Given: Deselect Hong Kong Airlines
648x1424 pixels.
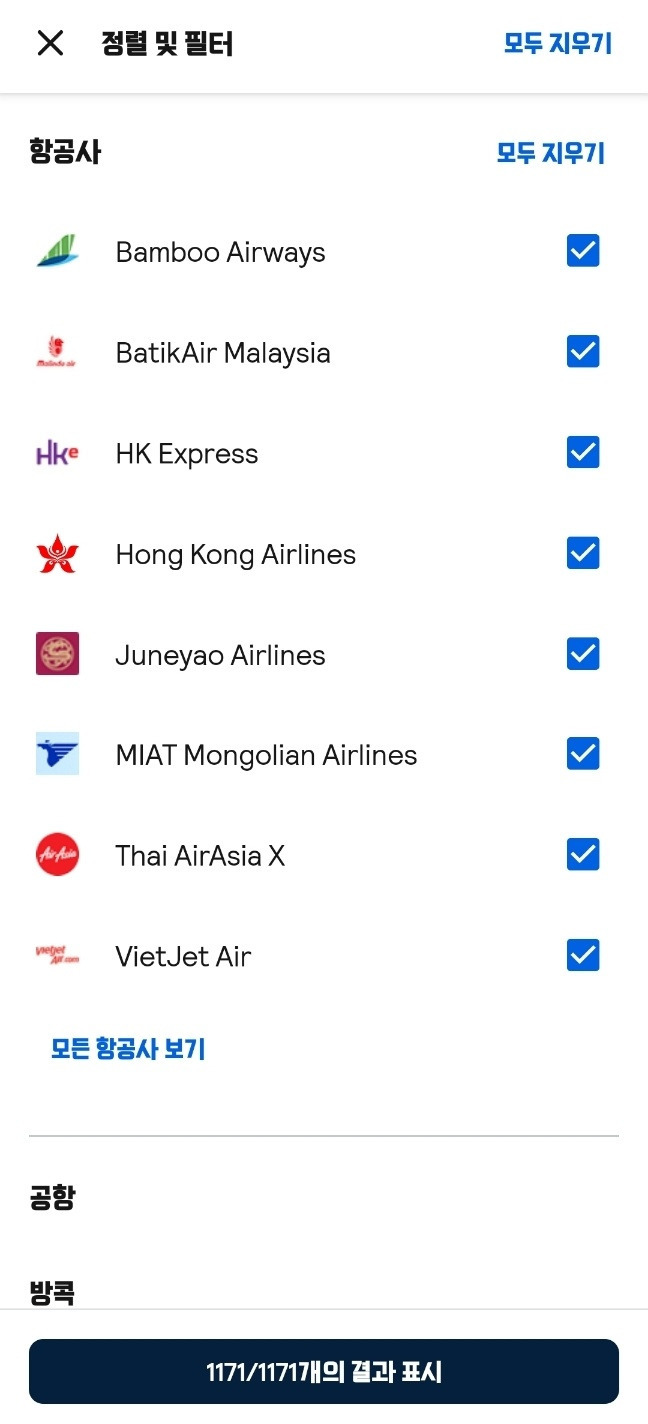Looking at the screenshot, I should [x=583, y=553].
